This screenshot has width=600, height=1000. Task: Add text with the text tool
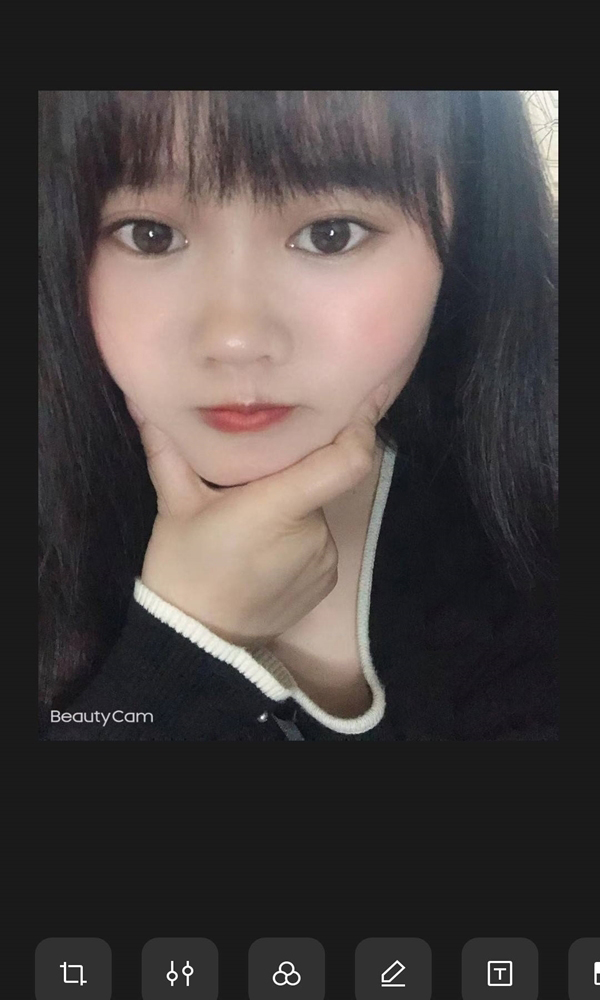pyautogui.click(x=499, y=972)
